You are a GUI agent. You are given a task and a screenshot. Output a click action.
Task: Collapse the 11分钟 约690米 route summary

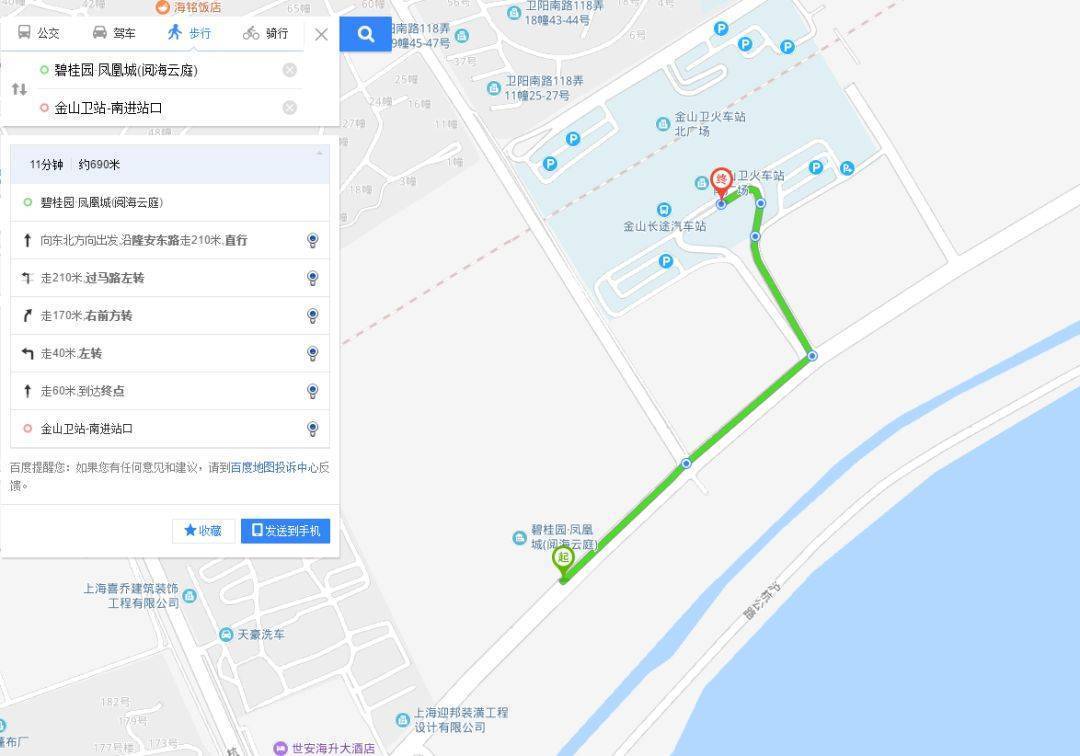tap(320, 153)
